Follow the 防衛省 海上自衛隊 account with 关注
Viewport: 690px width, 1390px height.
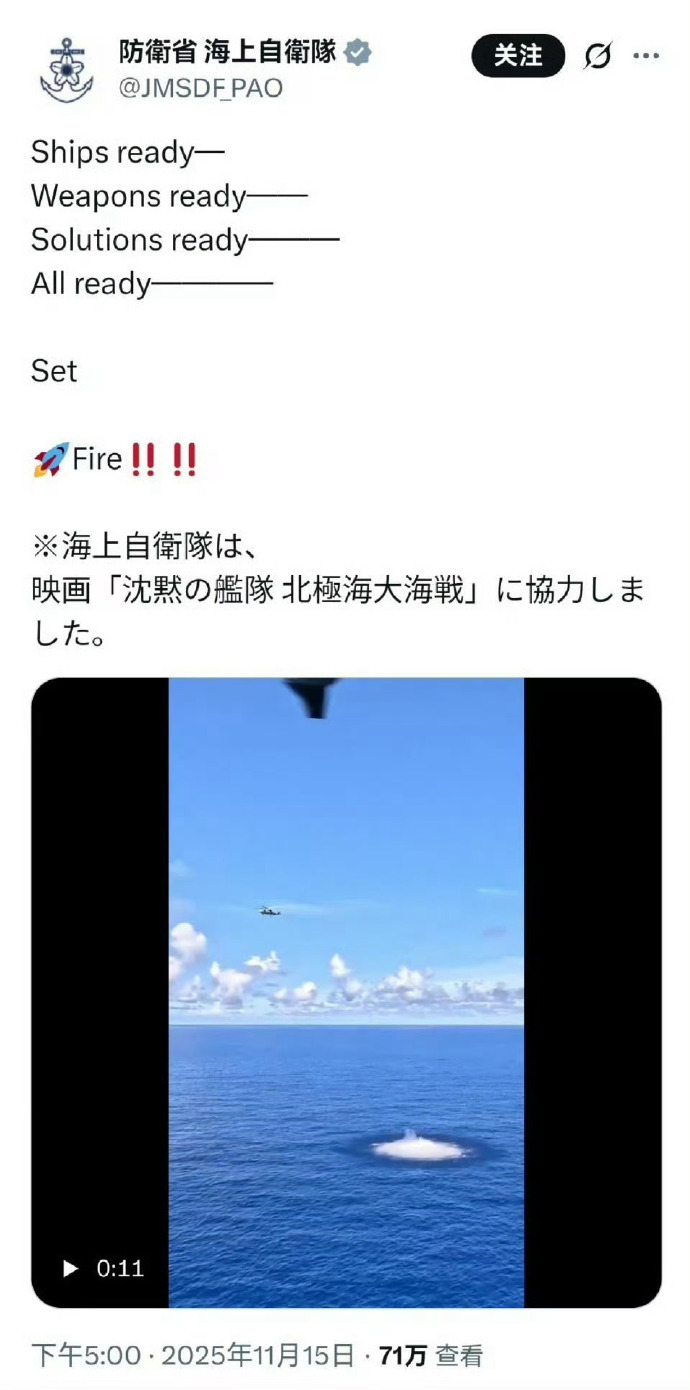pyautogui.click(x=517, y=56)
